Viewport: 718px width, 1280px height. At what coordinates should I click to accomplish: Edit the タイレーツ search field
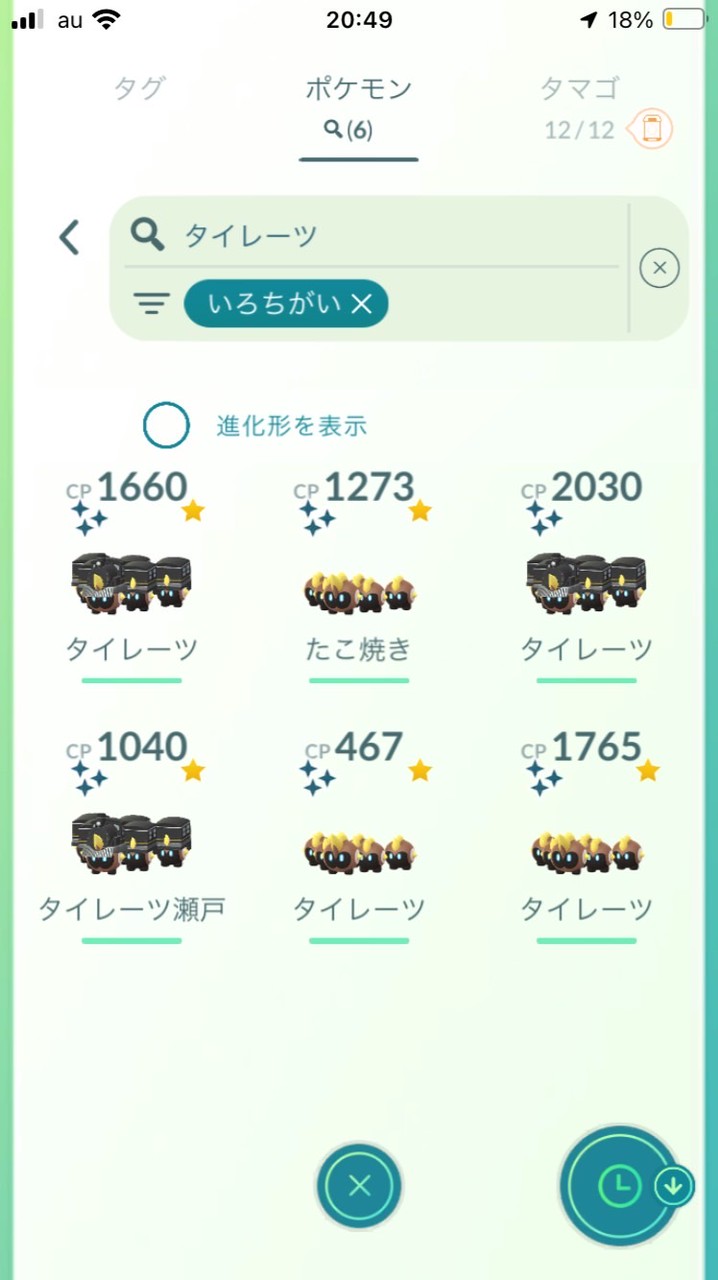pyautogui.click(x=380, y=236)
